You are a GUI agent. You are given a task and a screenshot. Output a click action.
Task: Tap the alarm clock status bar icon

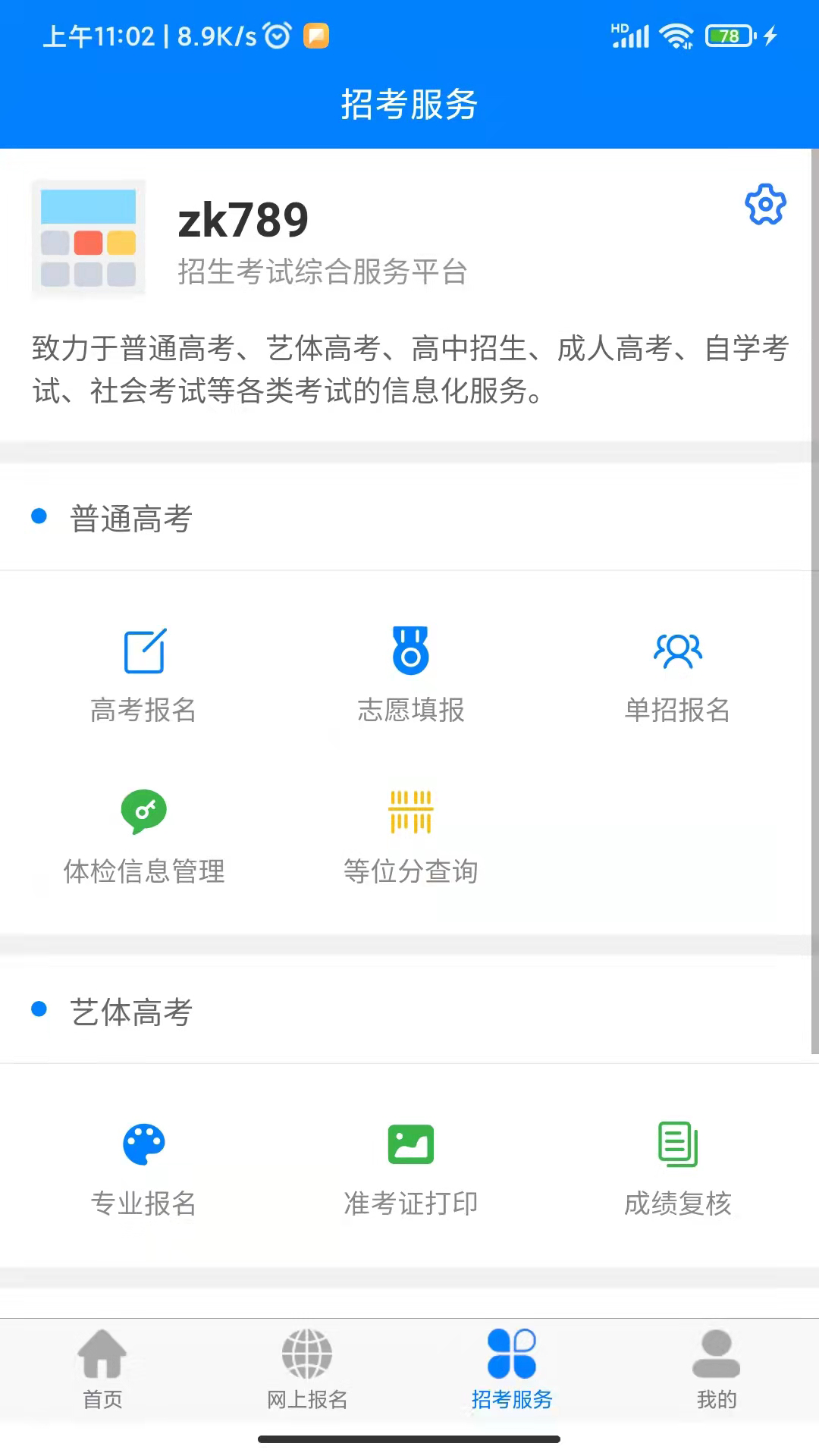277,34
